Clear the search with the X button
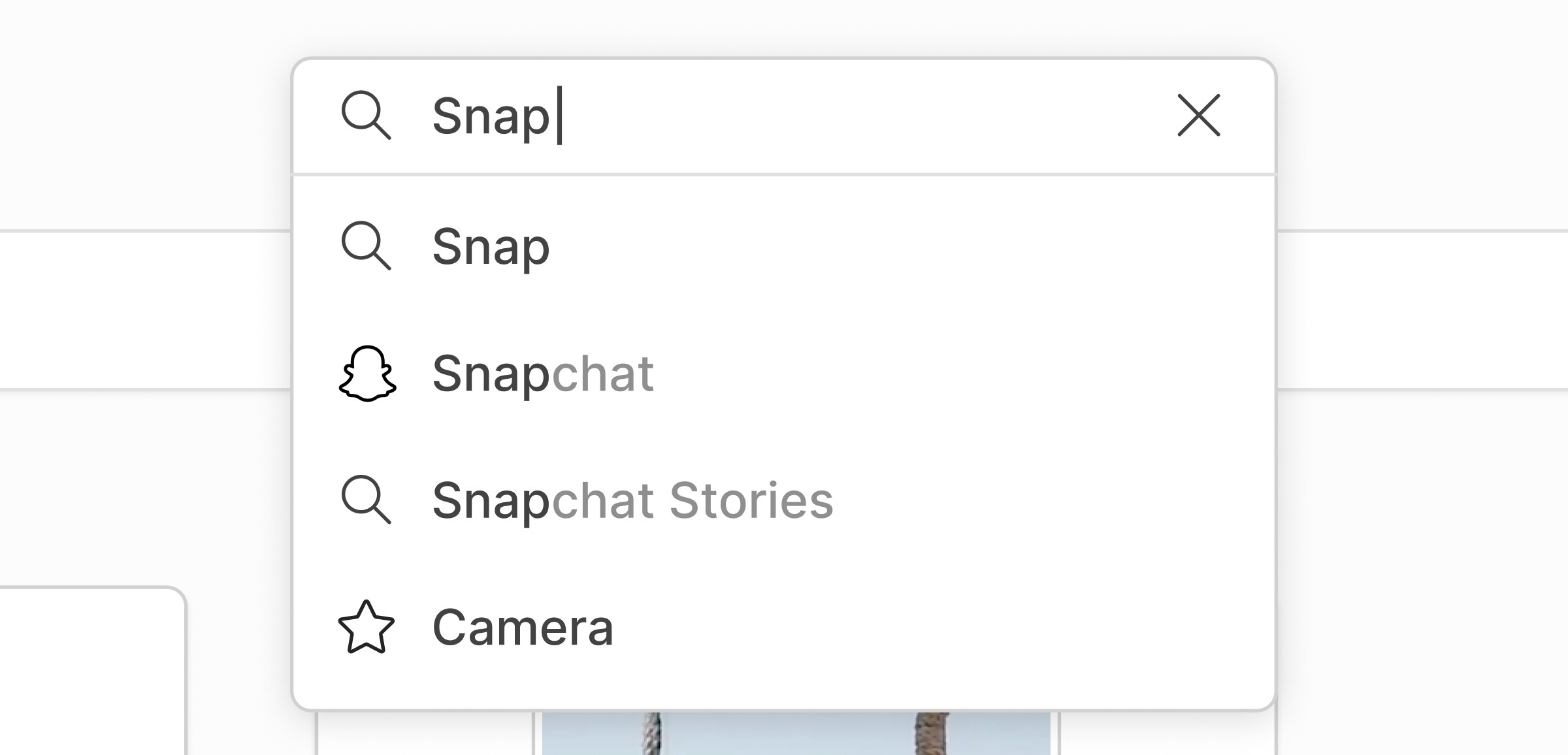The height and width of the screenshot is (755, 1568). tap(1198, 116)
